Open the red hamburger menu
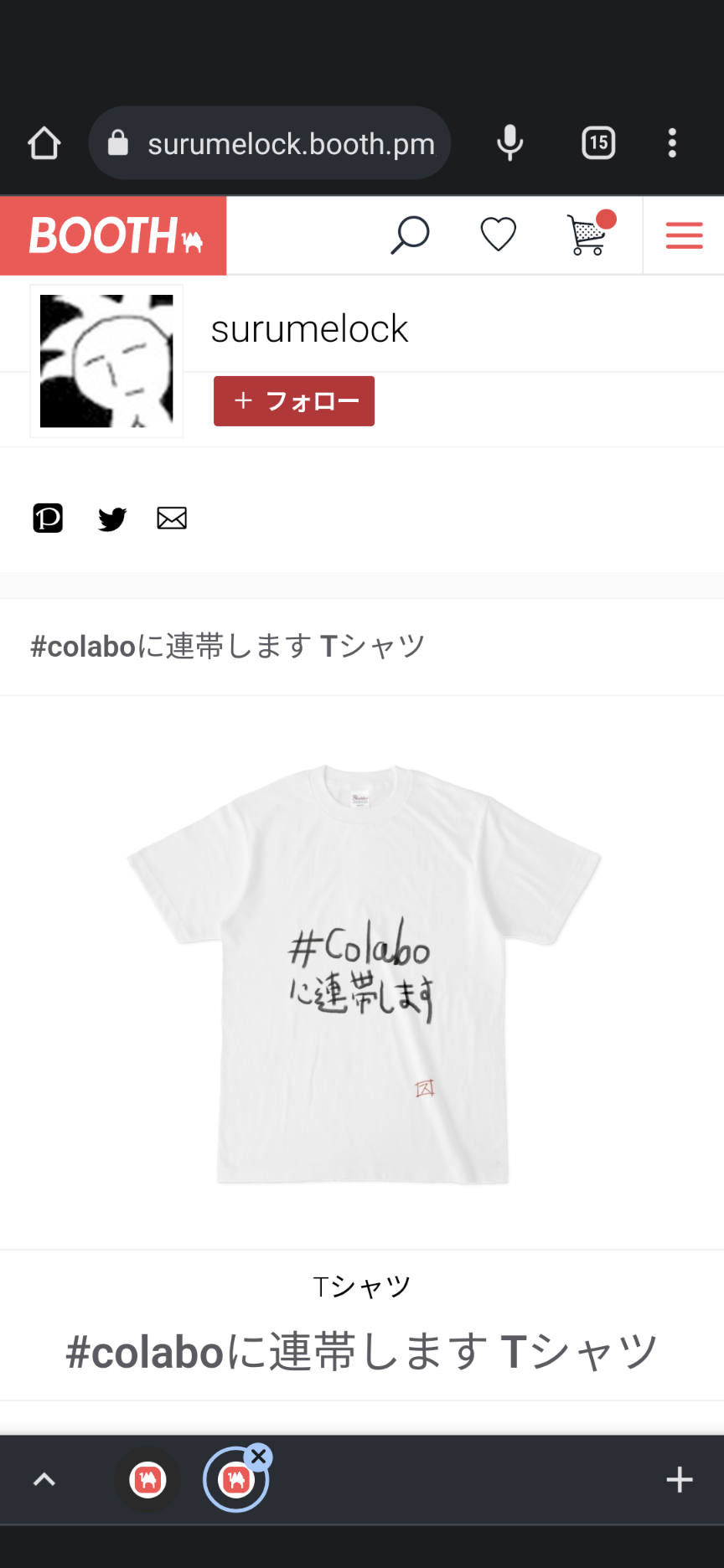The height and width of the screenshot is (1568, 724). pos(684,235)
